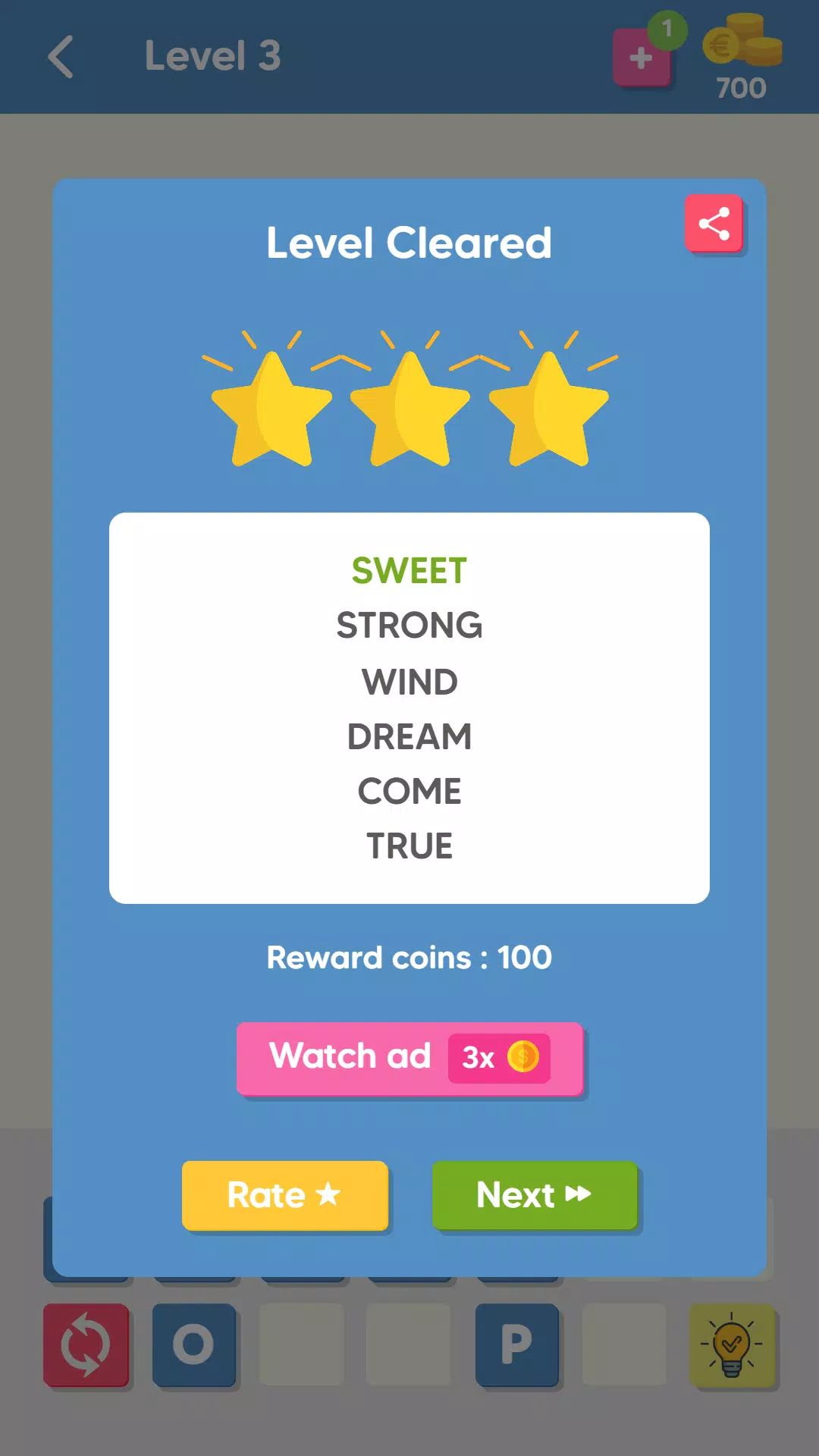Share the level cleared result
The height and width of the screenshot is (1456, 819).
tap(714, 224)
